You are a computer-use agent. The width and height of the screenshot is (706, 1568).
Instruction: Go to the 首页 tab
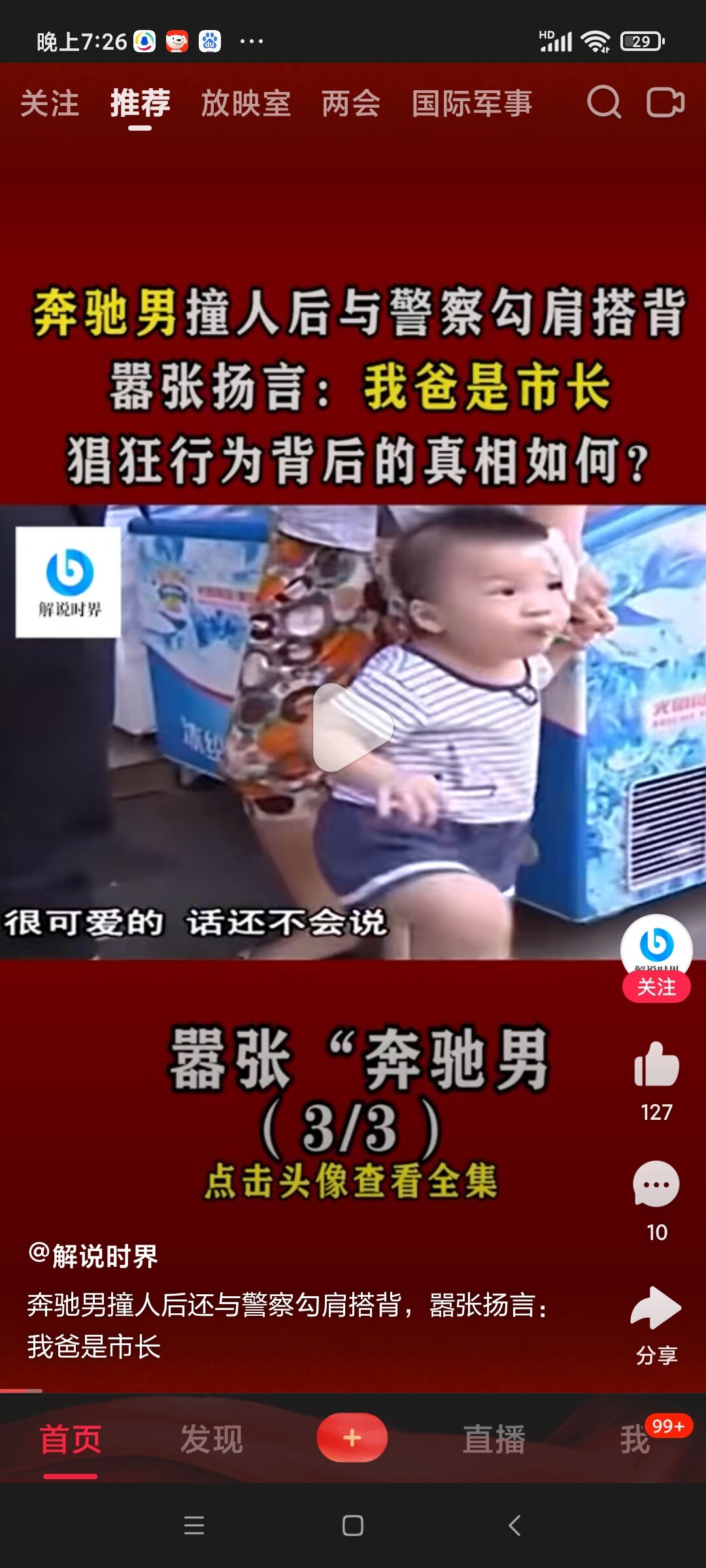coord(71,1439)
